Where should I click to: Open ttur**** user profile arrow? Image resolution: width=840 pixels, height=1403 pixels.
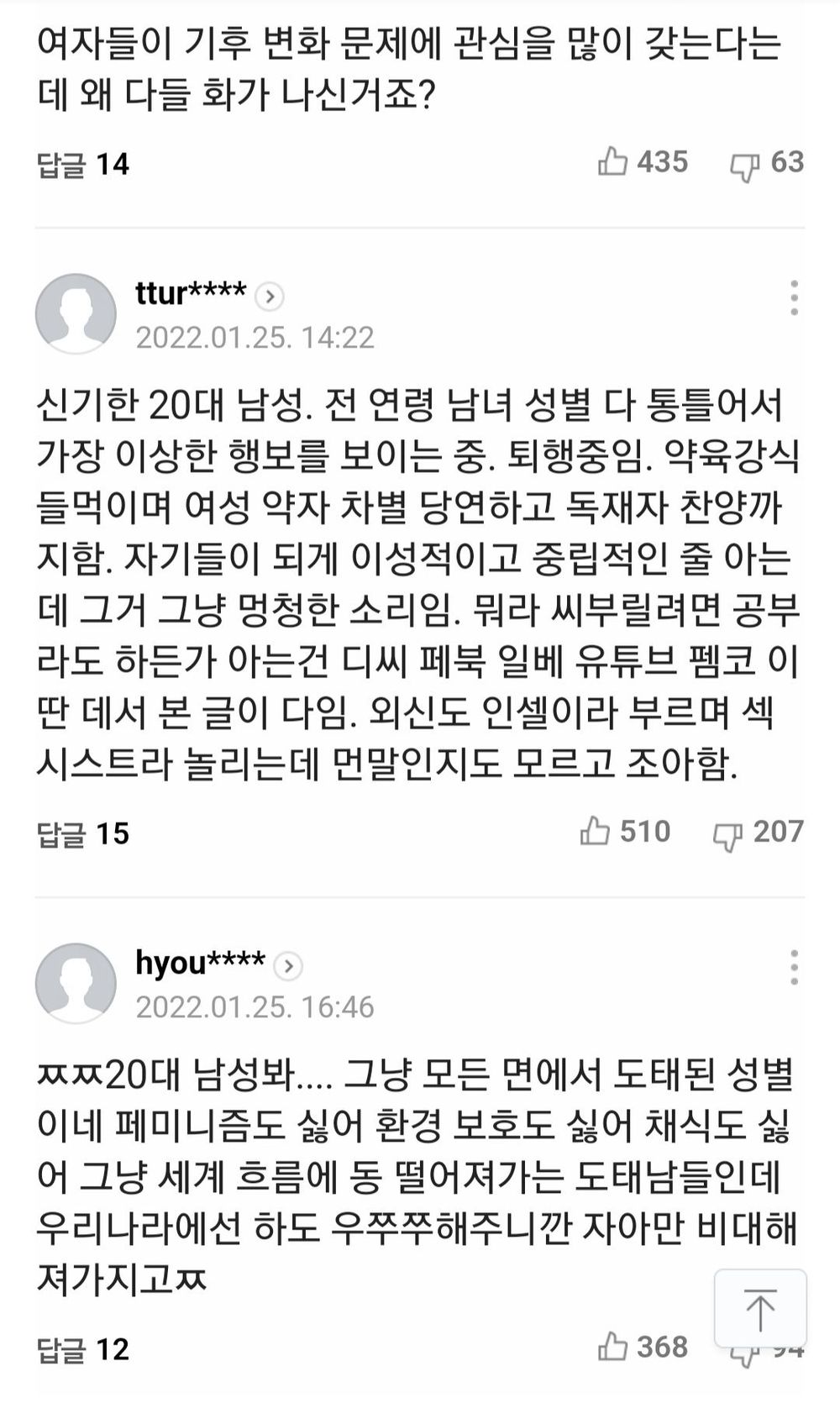[270, 297]
